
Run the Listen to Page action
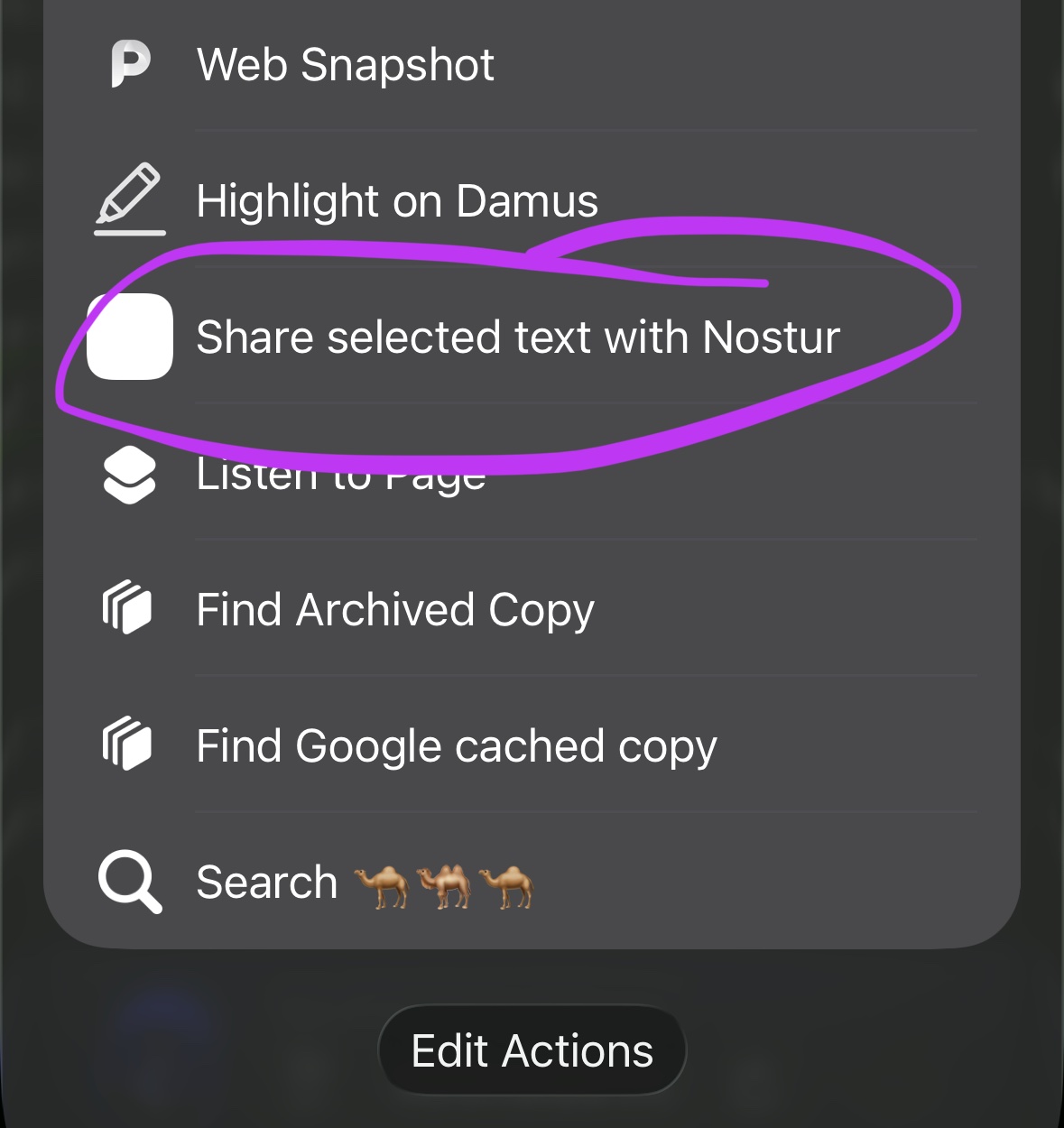click(x=341, y=476)
